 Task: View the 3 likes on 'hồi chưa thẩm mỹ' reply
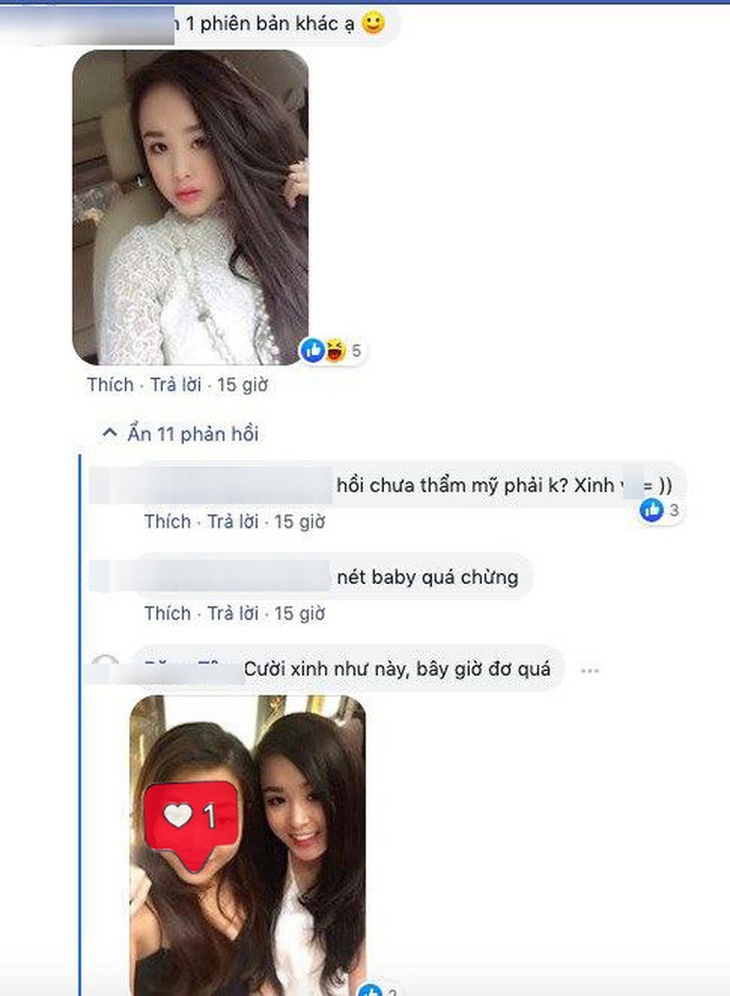click(x=661, y=511)
